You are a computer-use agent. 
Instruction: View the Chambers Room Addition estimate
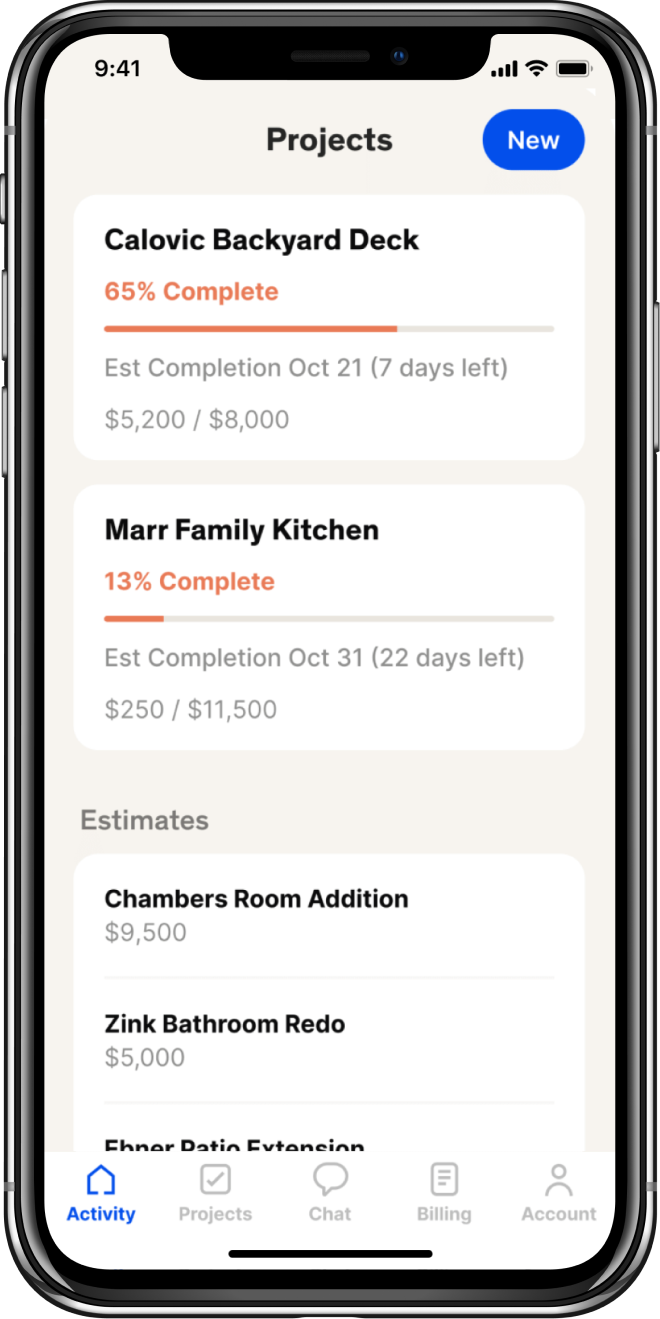tap(329, 915)
